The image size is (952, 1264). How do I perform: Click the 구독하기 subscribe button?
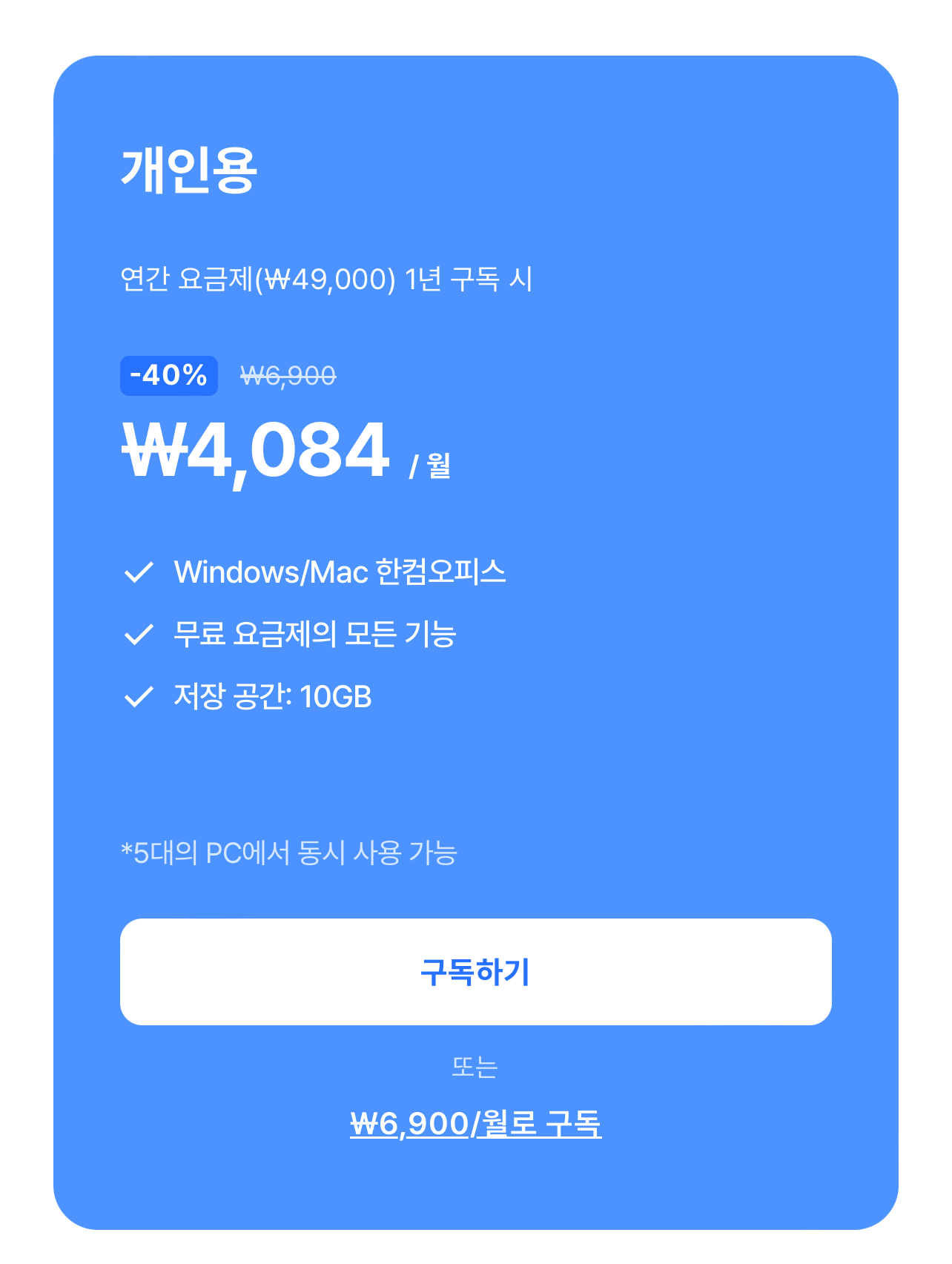coord(477,972)
